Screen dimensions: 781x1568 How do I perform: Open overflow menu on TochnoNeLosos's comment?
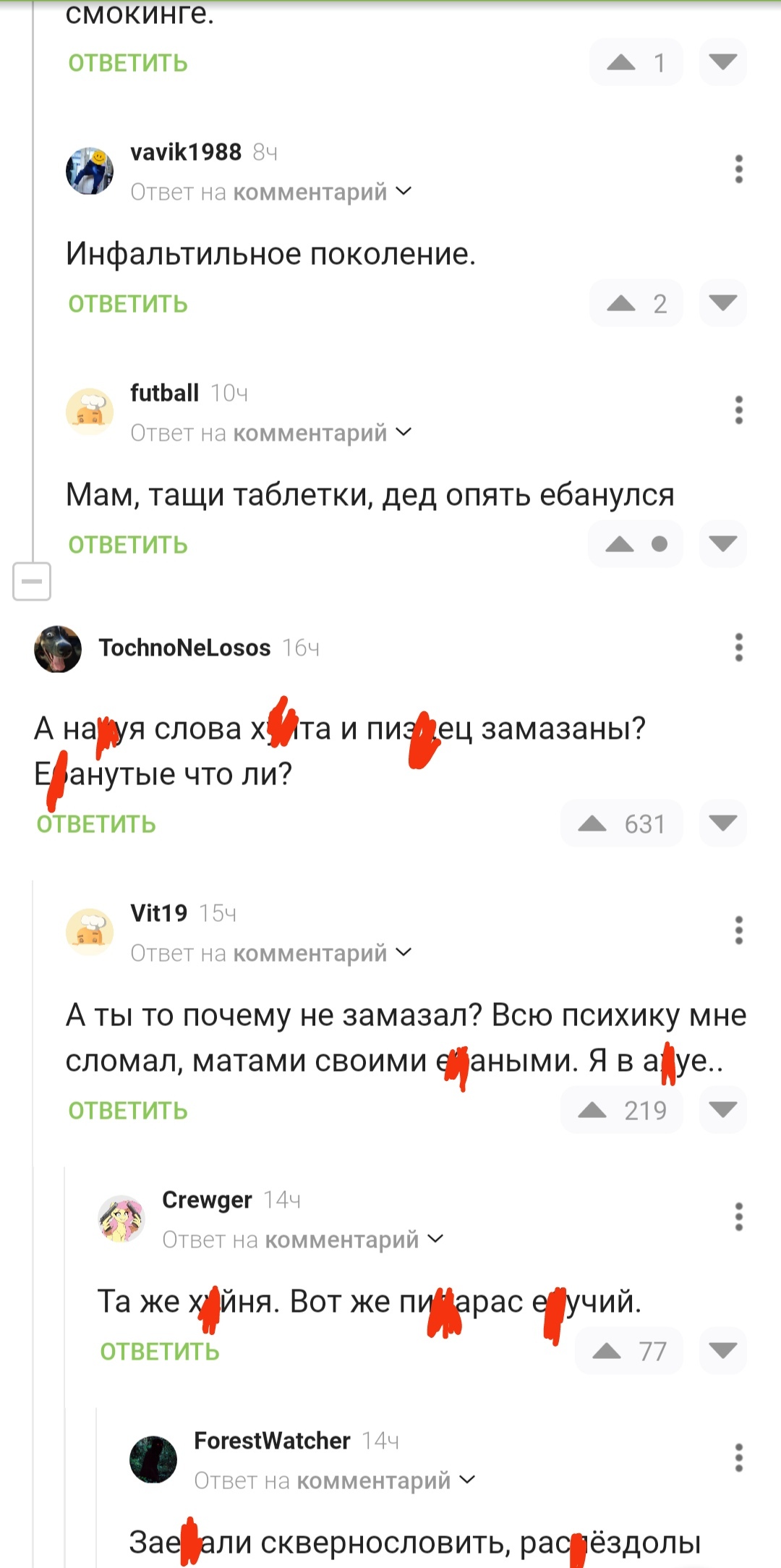pos(738,647)
